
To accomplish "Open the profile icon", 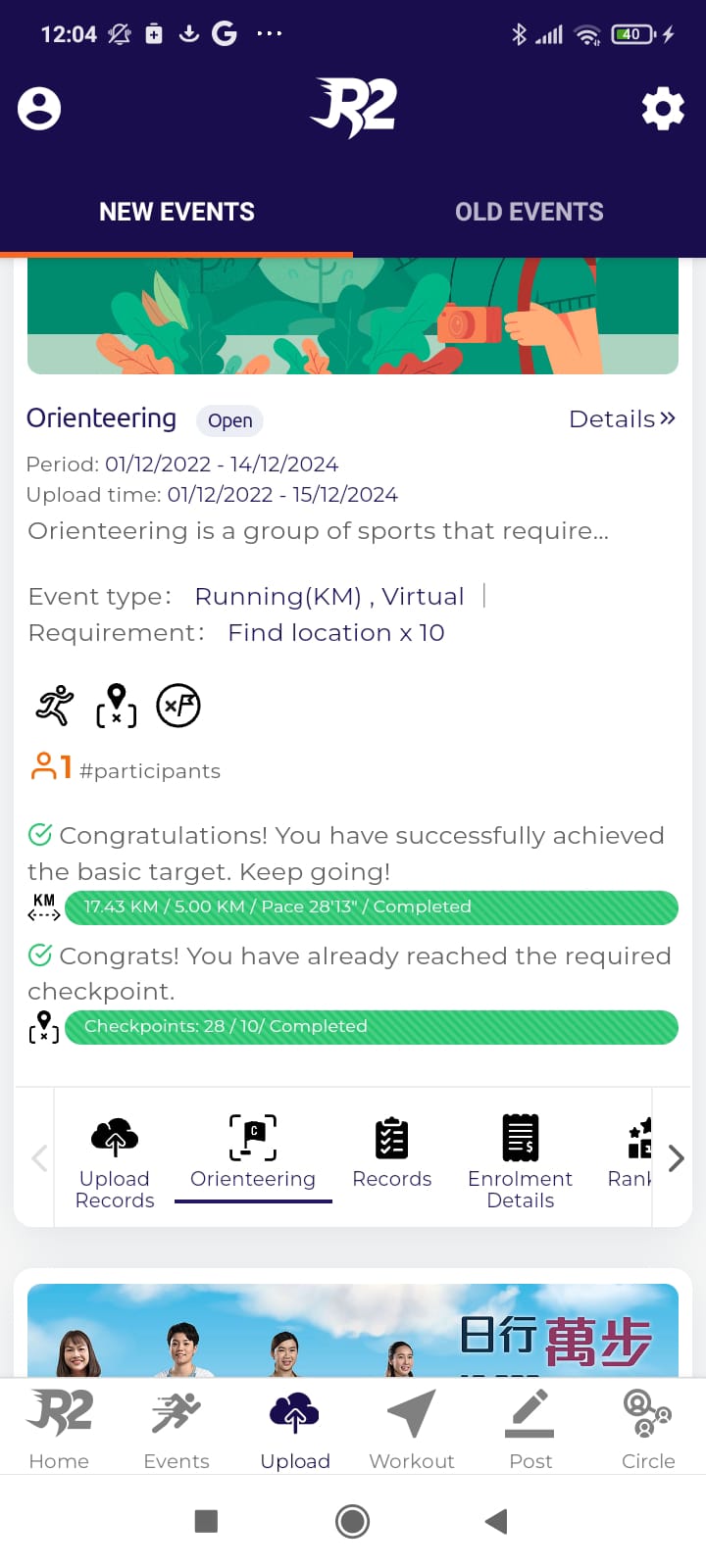I will click(x=39, y=109).
